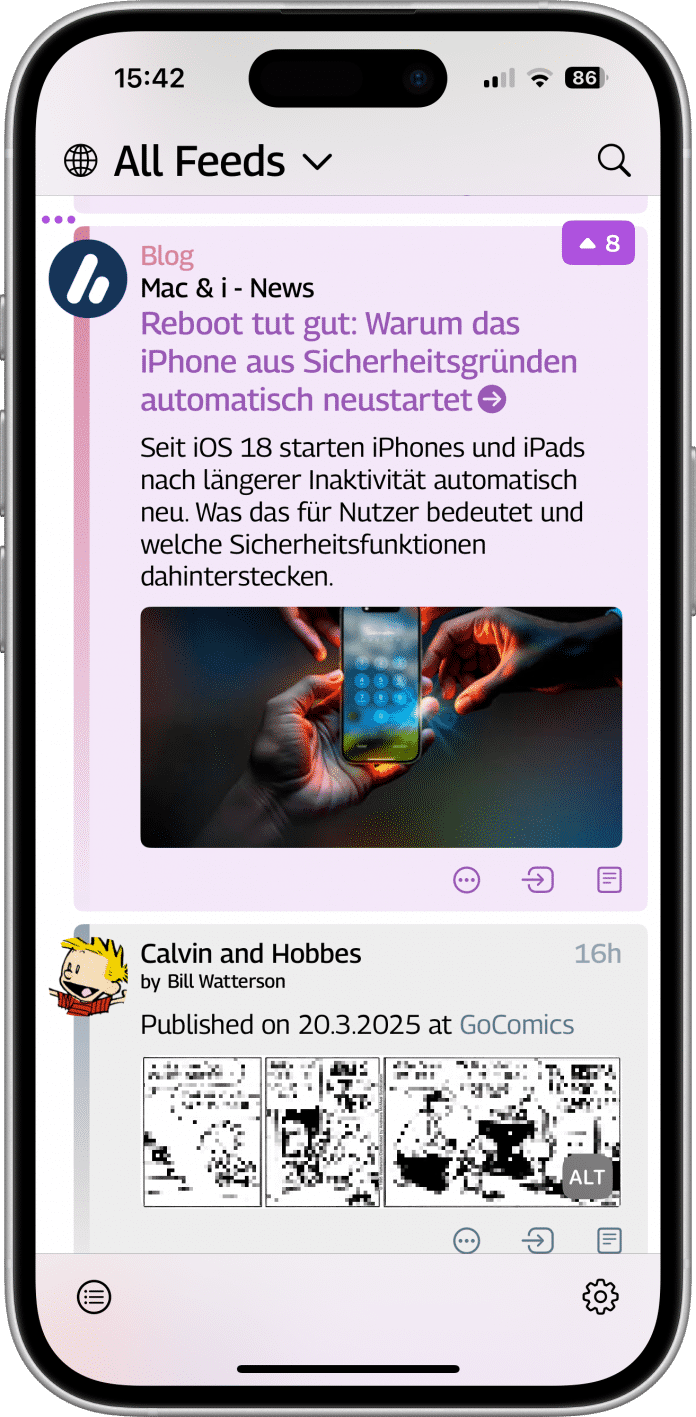Expand the All Feeds dropdown
This screenshot has width=696, height=1417.
317,161
